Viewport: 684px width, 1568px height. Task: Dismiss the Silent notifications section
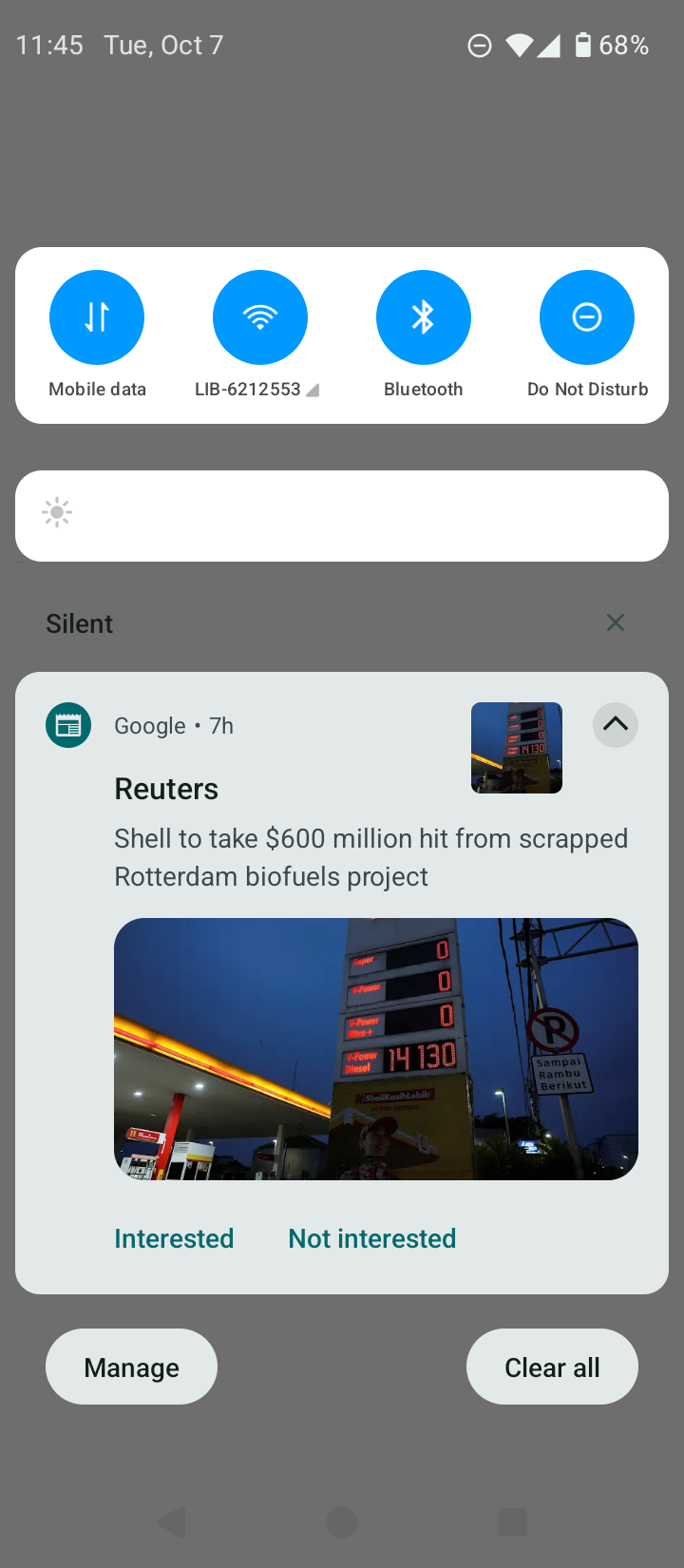(616, 622)
